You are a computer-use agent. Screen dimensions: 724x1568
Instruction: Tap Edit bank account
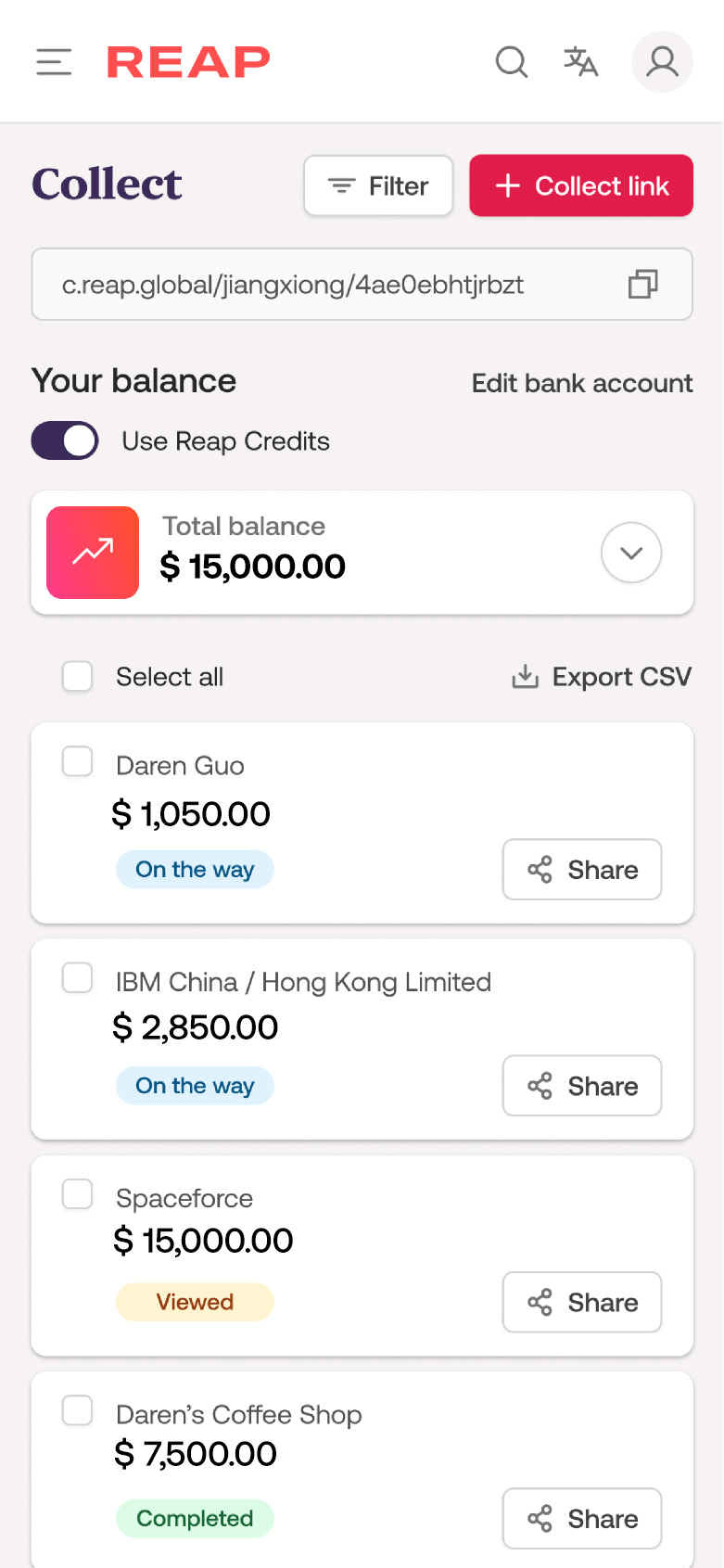click(582, 383)
